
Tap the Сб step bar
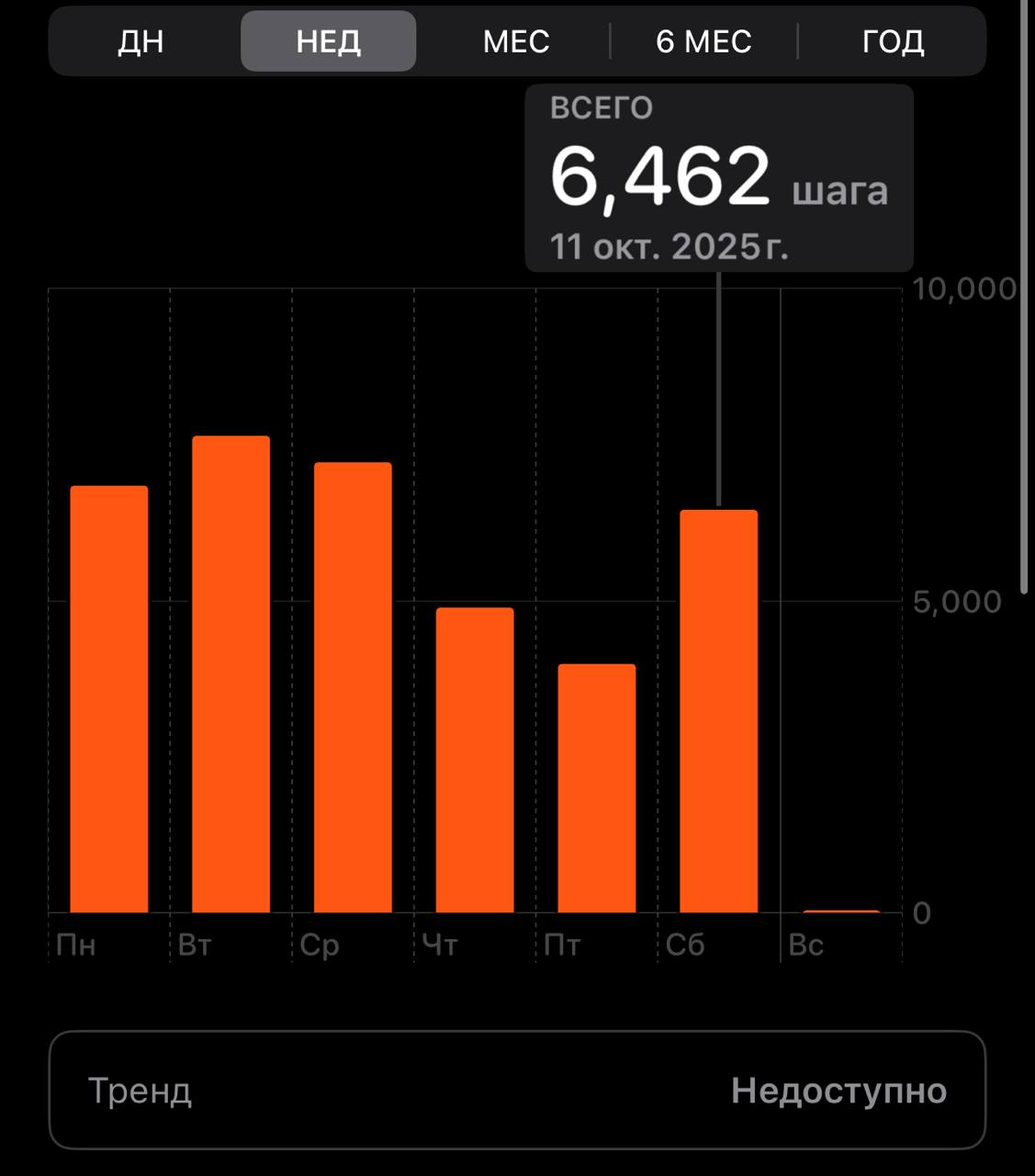(x=718, y=711)
